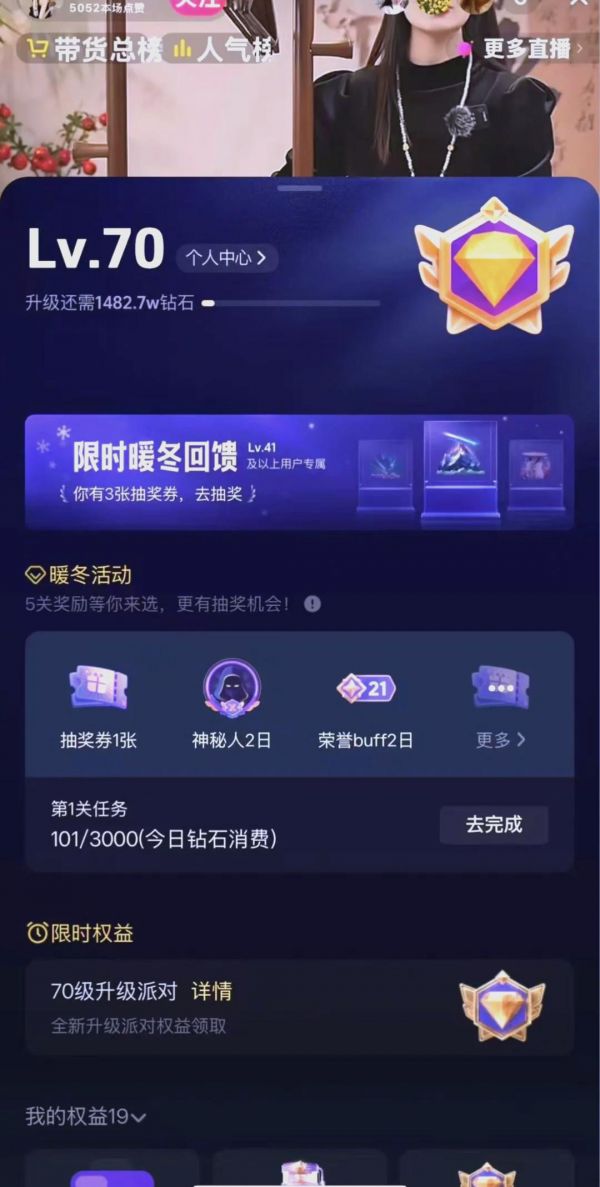The width and height of the screenshot is (600, 1187).
Task: View 更多 rewards
Action: click(x=500, y=706)
